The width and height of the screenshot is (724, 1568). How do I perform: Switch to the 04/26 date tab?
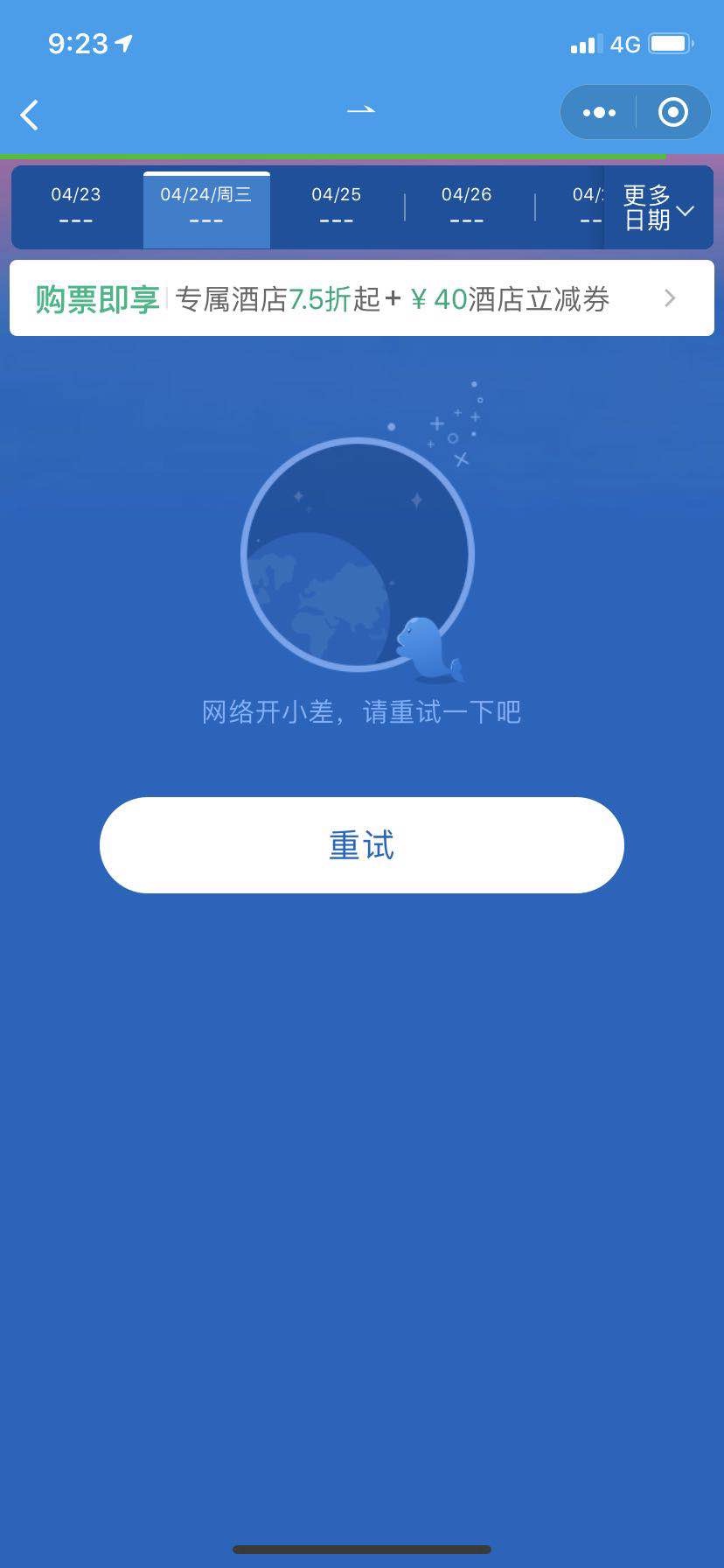[467, 207]
